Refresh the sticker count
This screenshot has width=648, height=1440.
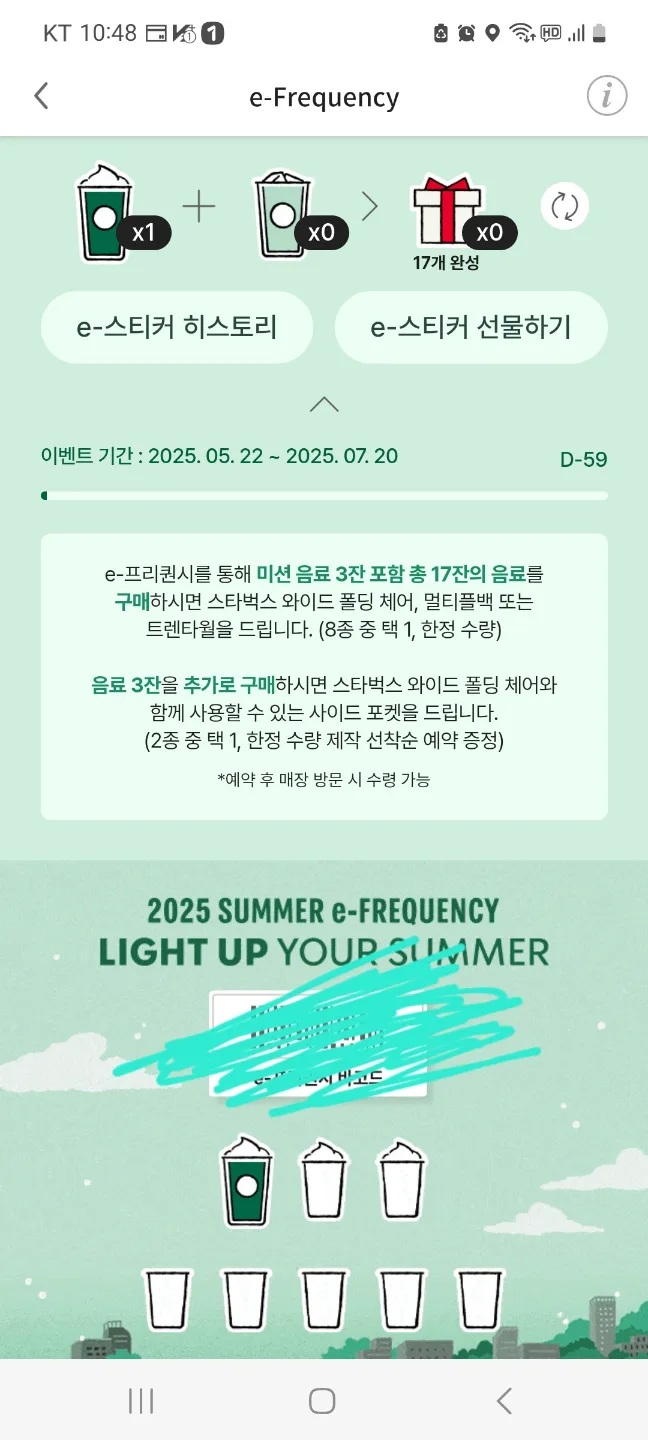pyautogui.click(x=565, y=207)
